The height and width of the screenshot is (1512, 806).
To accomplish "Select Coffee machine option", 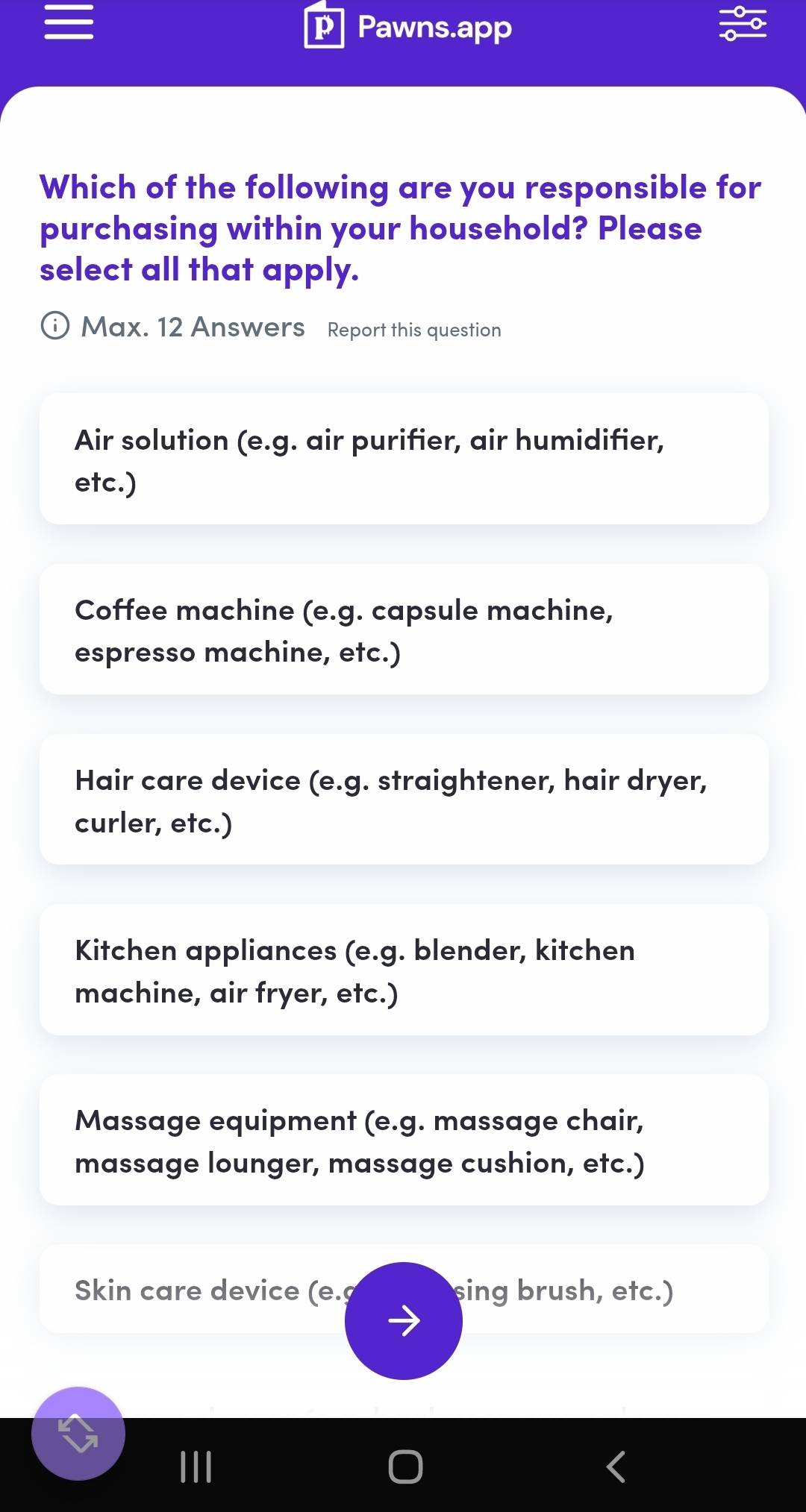I will [404, 630].
